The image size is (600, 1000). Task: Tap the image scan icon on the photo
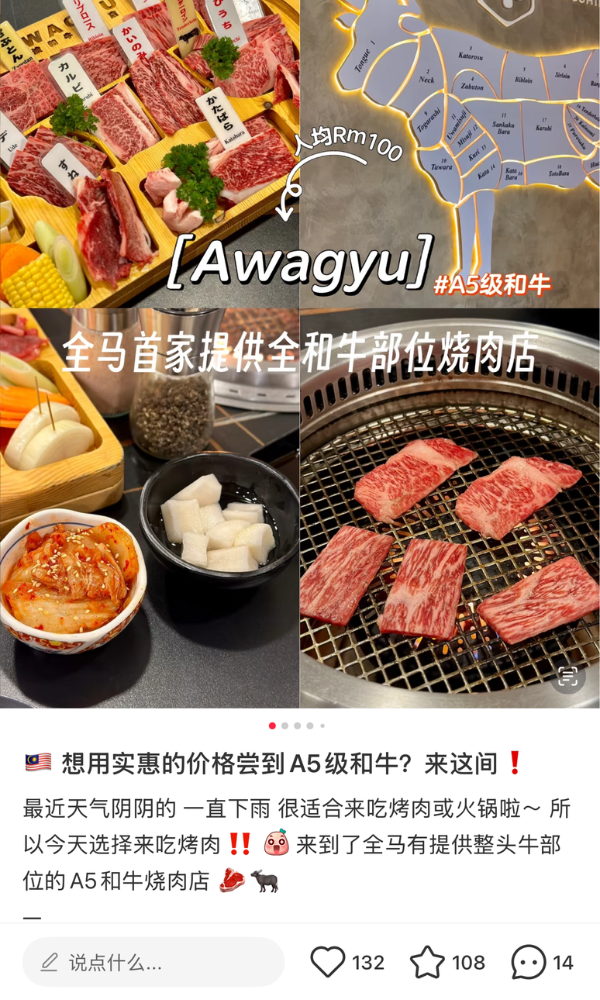click(x=567, y=676)
